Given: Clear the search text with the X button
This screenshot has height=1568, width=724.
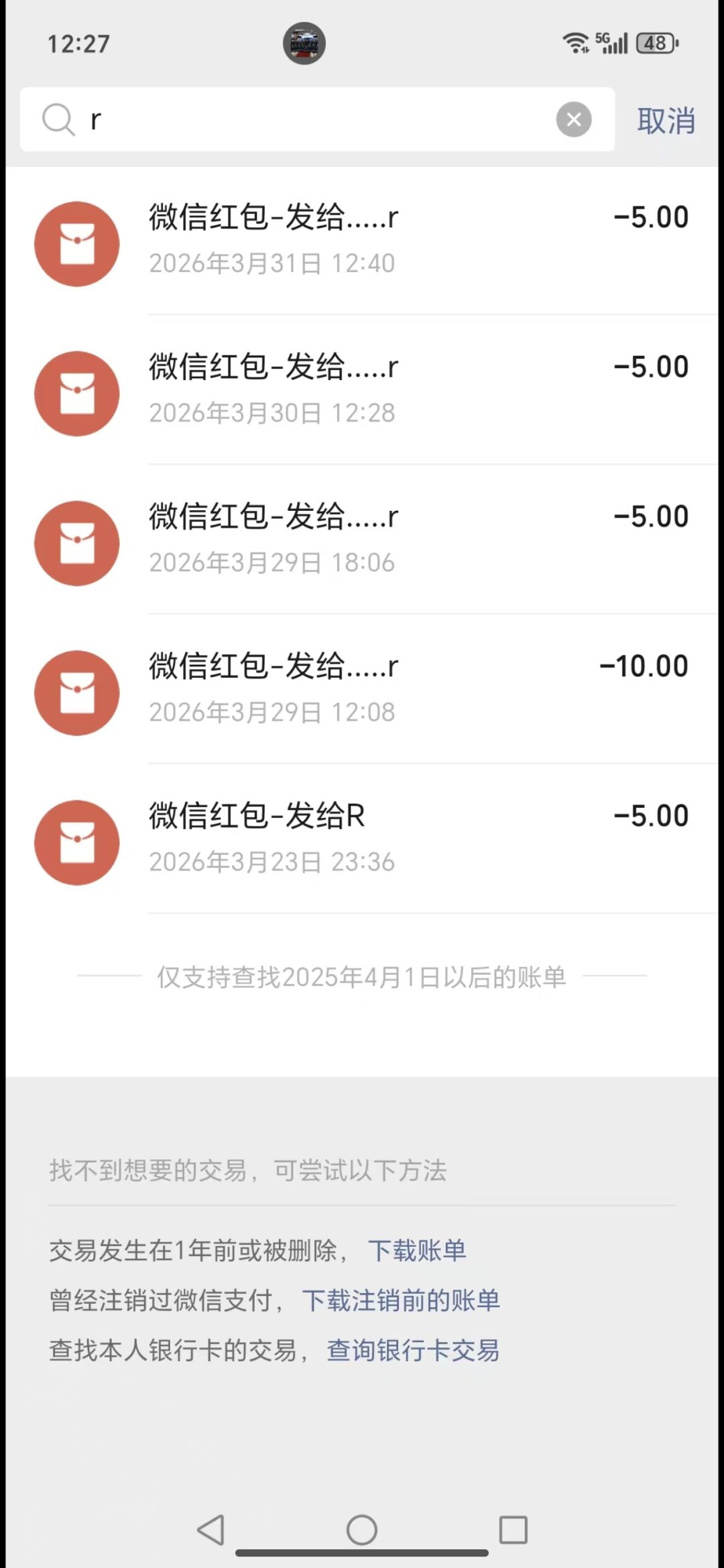Looking at the screenshot, I should pyautogui.click(x=574, y=119).
